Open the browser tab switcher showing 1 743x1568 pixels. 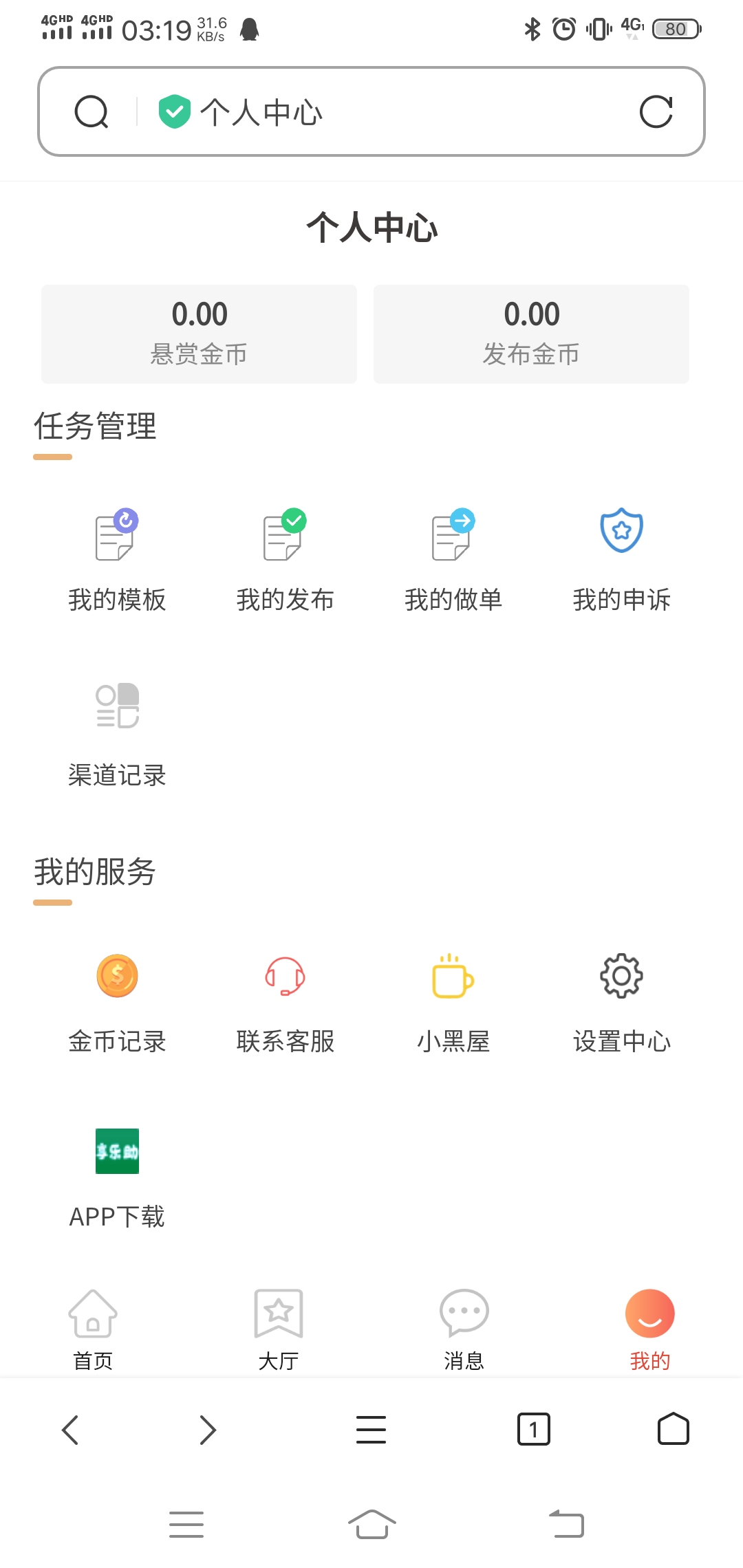click(533, 1429)
